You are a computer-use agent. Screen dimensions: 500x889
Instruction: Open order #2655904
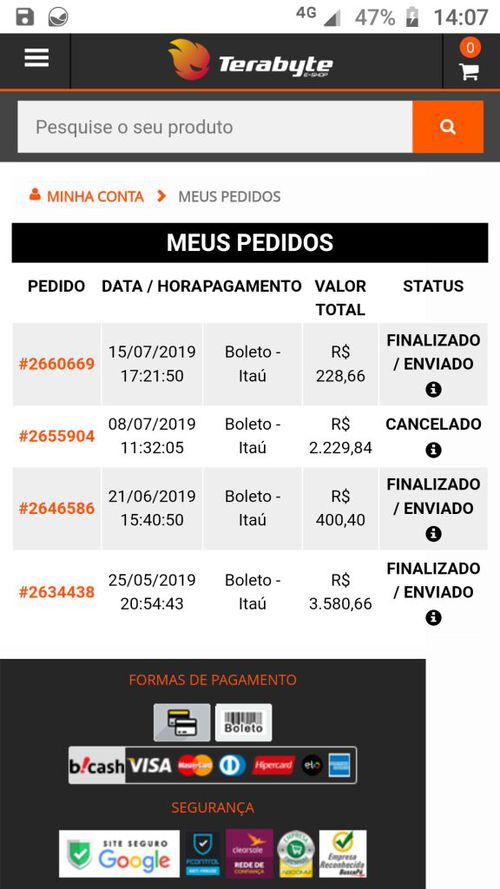click(x=57, y=437)
